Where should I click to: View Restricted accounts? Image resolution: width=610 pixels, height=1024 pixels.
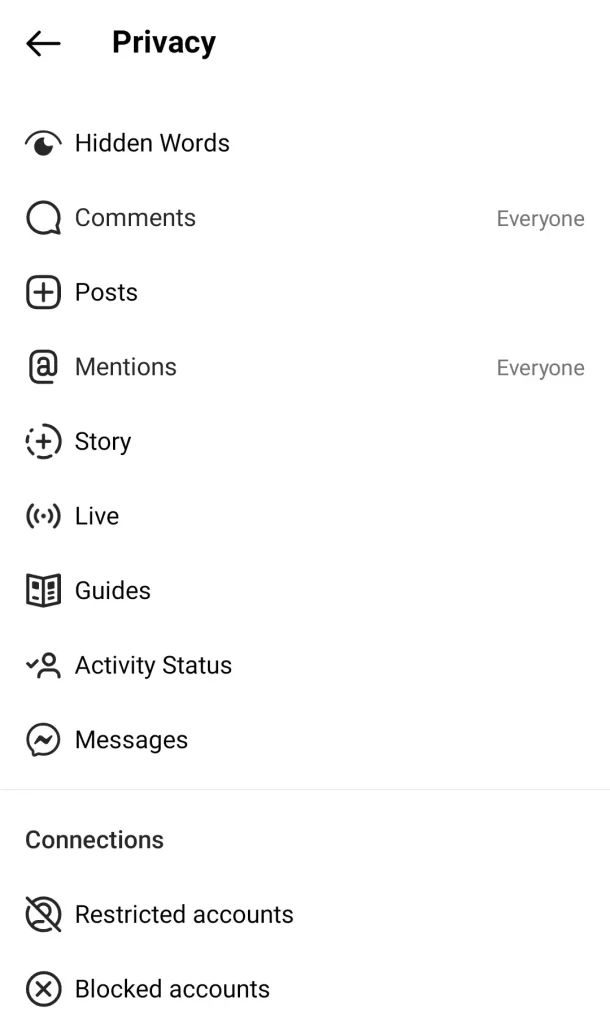coord(305,914)
